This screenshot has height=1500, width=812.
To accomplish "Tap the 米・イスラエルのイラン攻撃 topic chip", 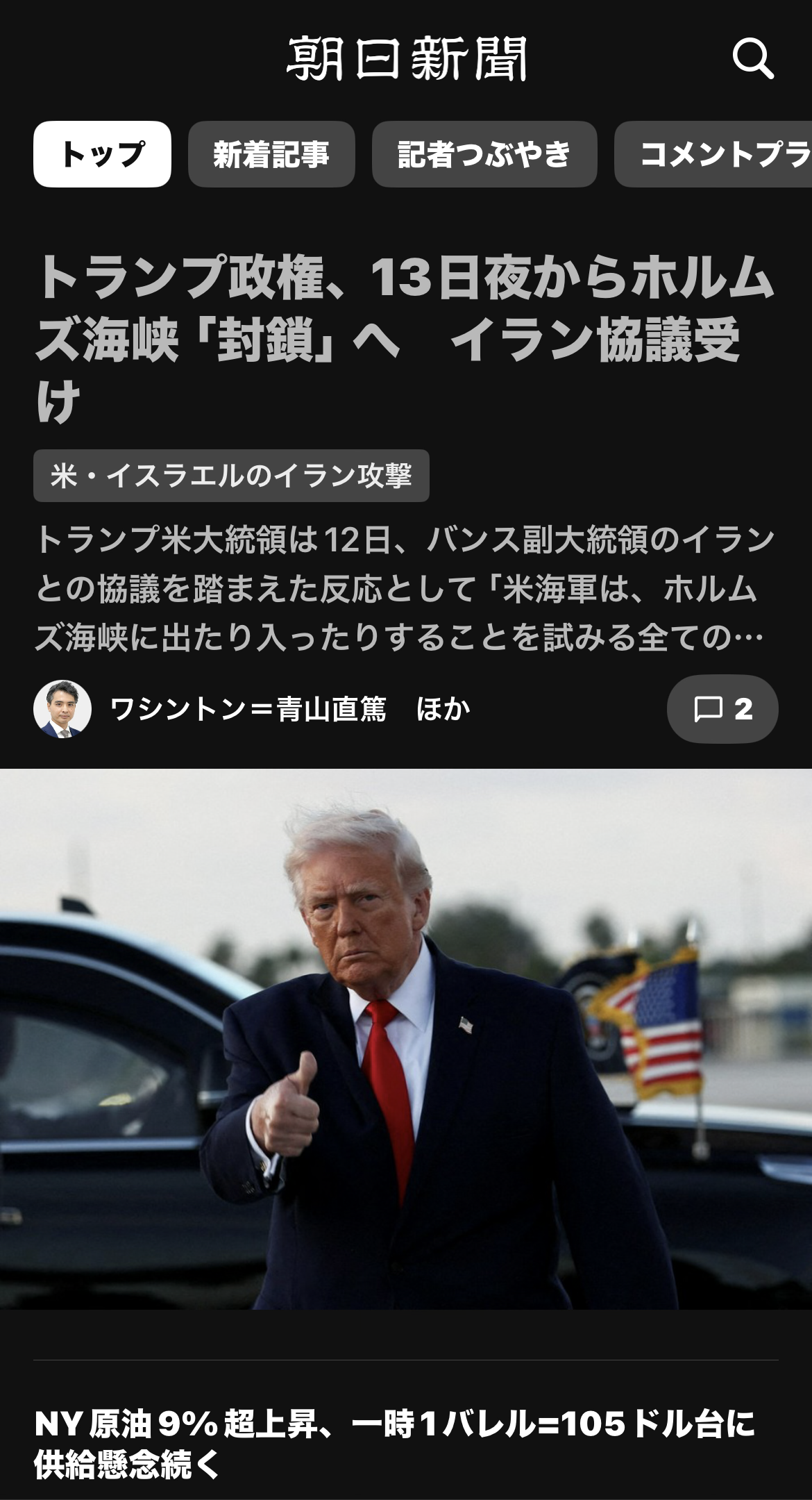I will point(231,476).
